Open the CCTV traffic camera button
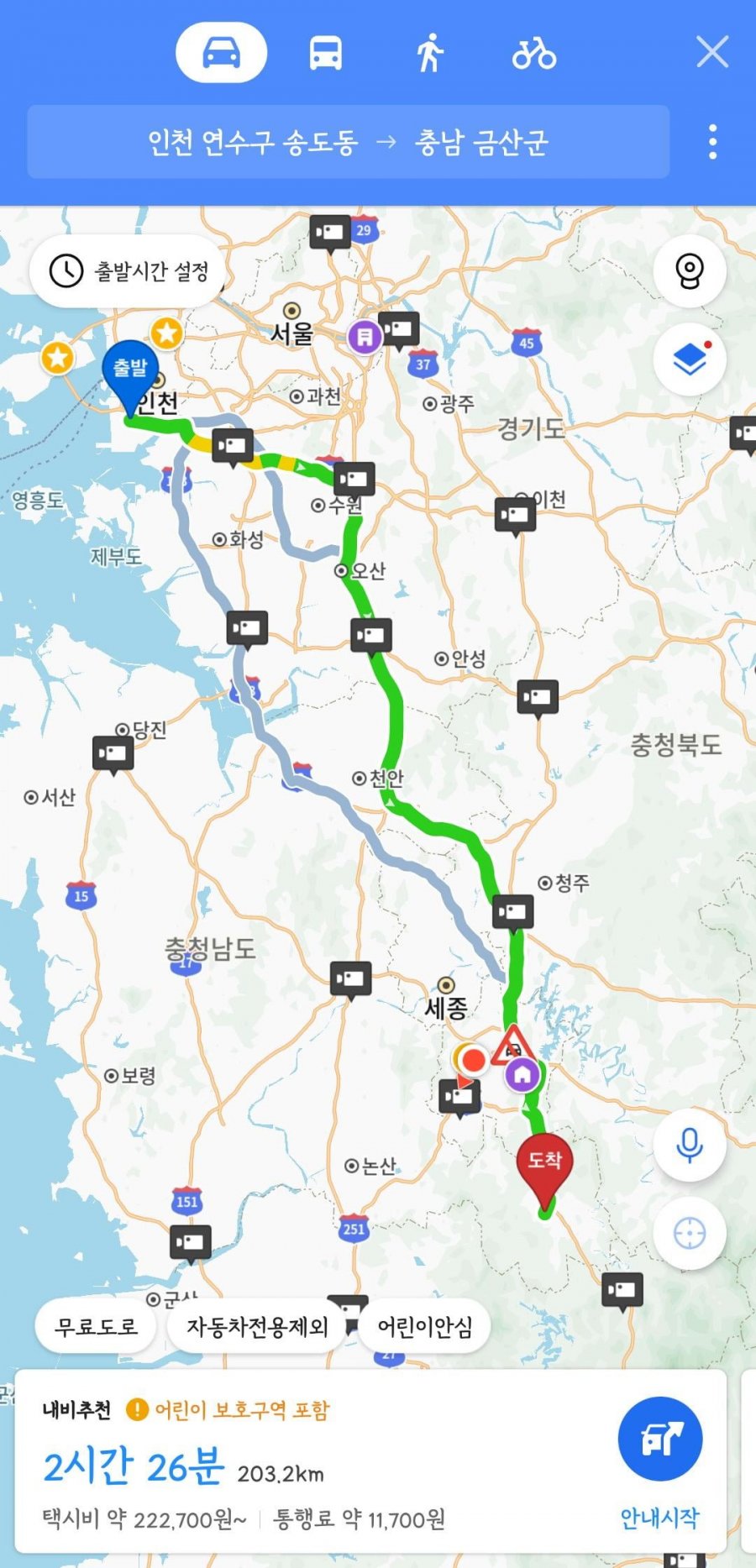This screenshot has height=1568, width=756. (x=689, y=271)
